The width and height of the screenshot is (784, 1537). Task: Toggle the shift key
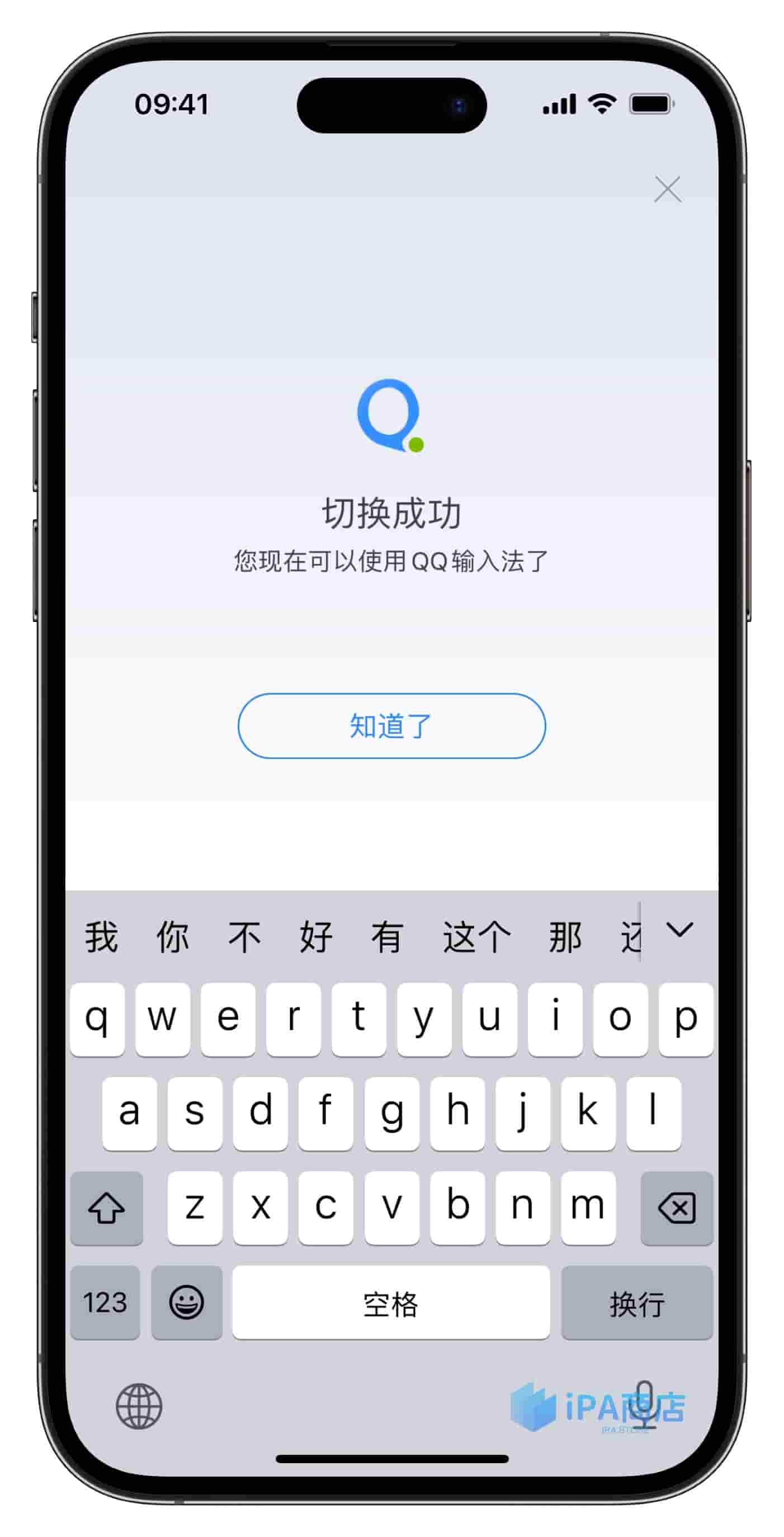point(106,1208)
